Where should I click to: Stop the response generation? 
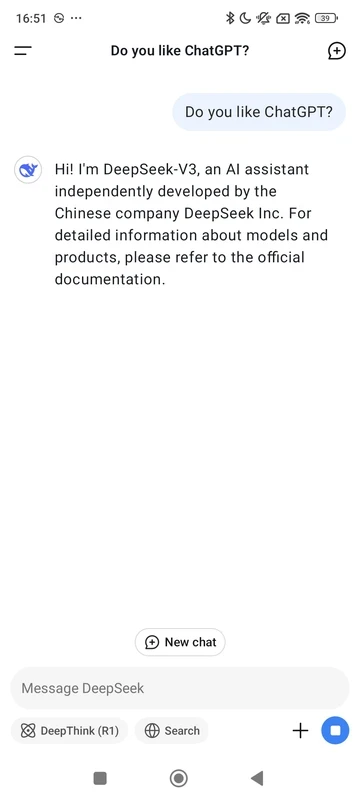click(335, 731)
